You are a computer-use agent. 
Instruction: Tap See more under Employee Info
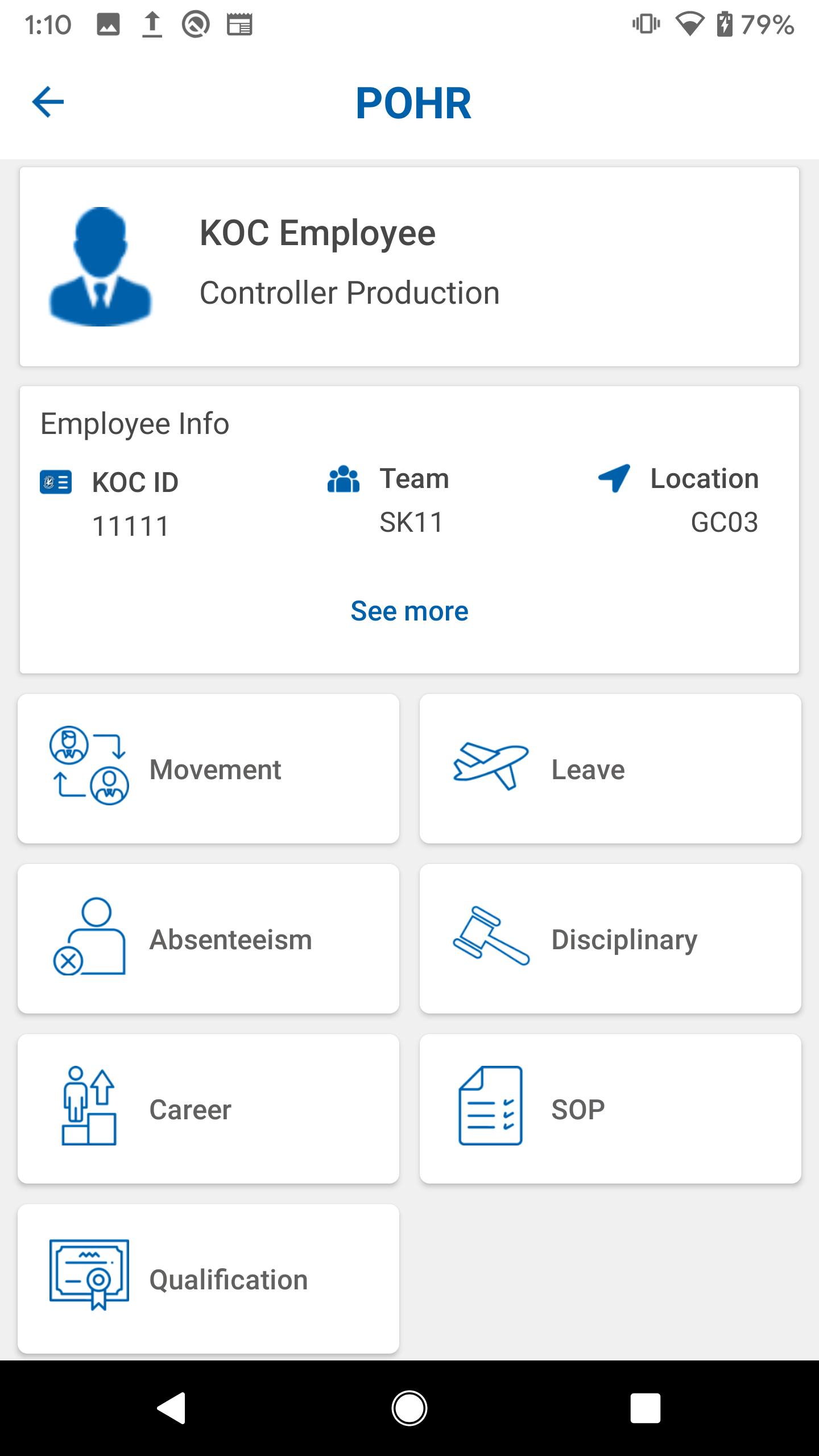409,611
